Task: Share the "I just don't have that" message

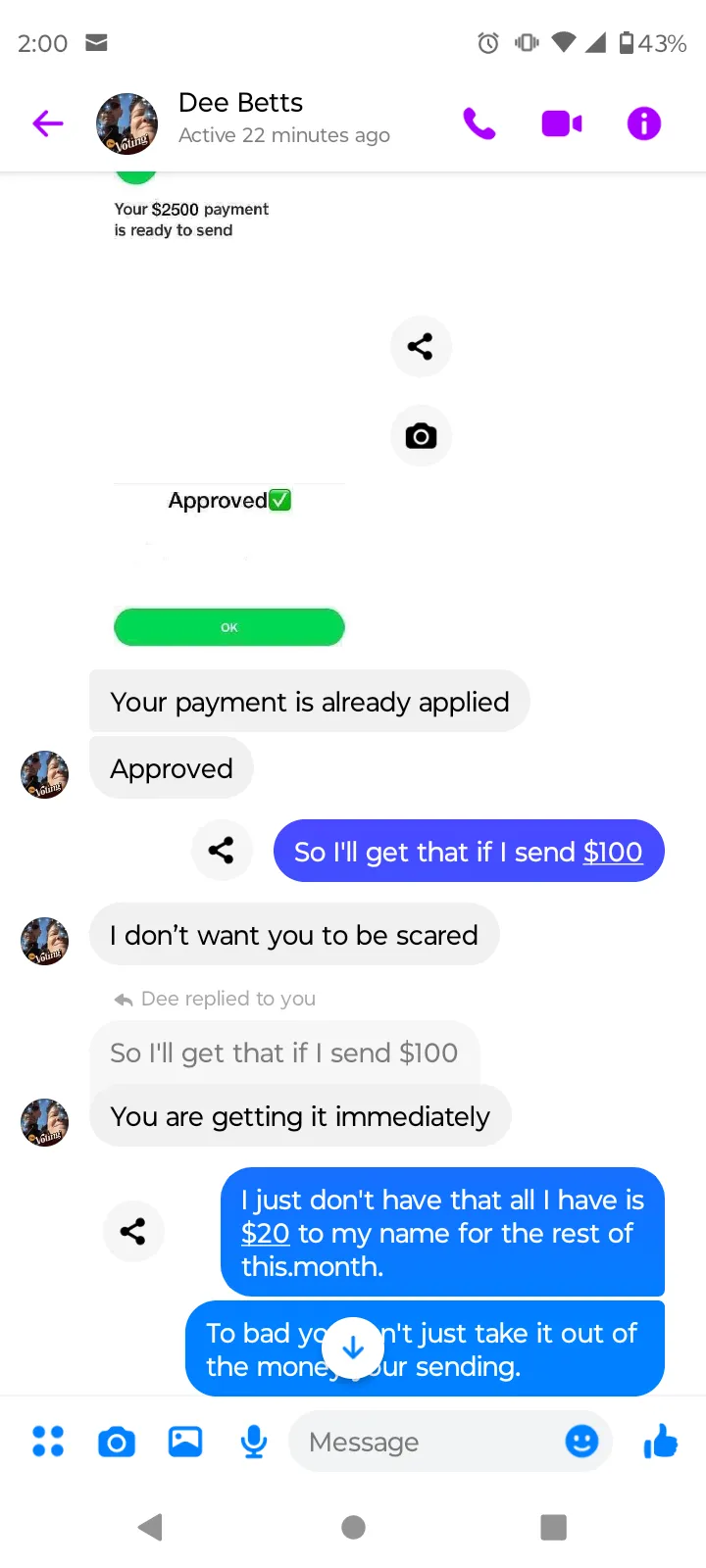Action: pos(132,1231)
